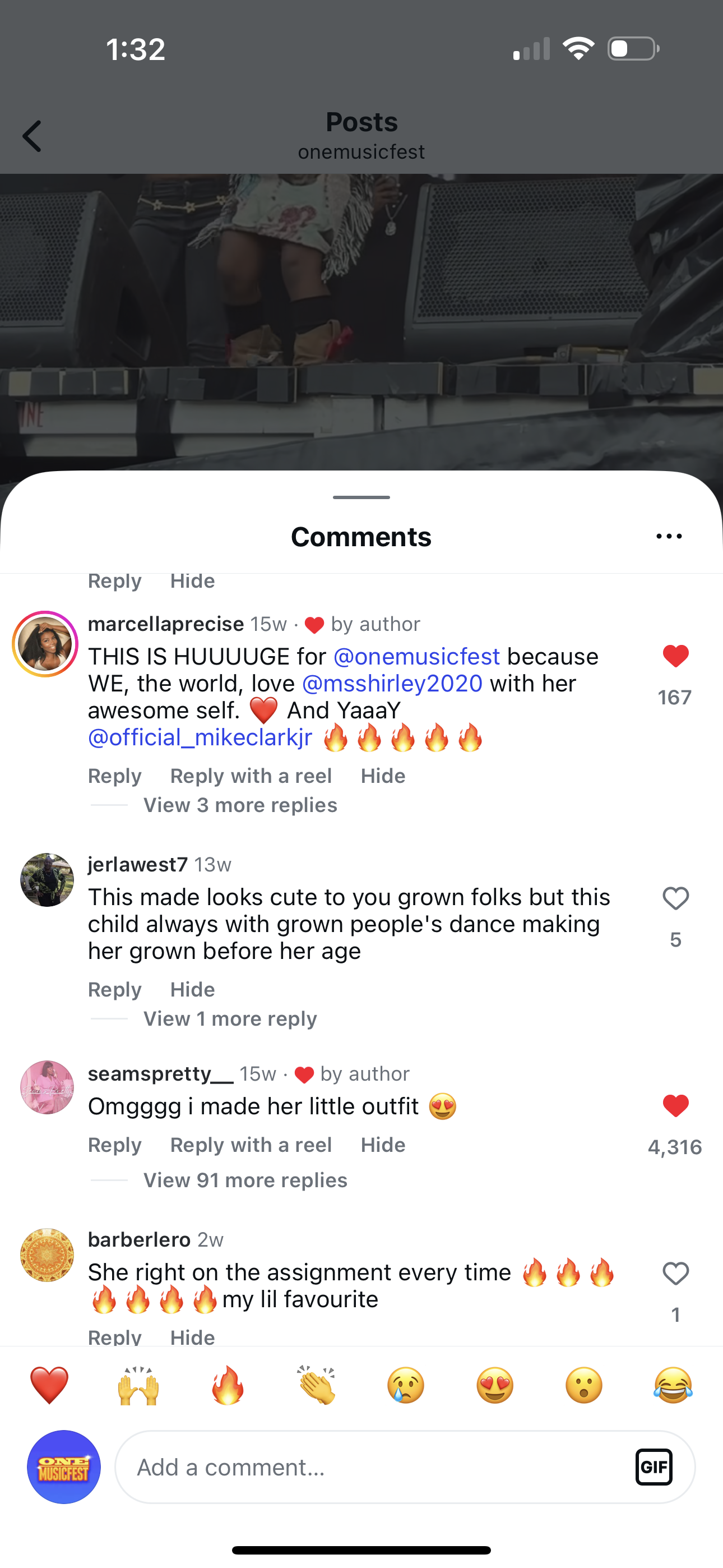Expand View 91 more replies
The width and height of the screenshot is (723, 1568).
[x=245, y=1180]
